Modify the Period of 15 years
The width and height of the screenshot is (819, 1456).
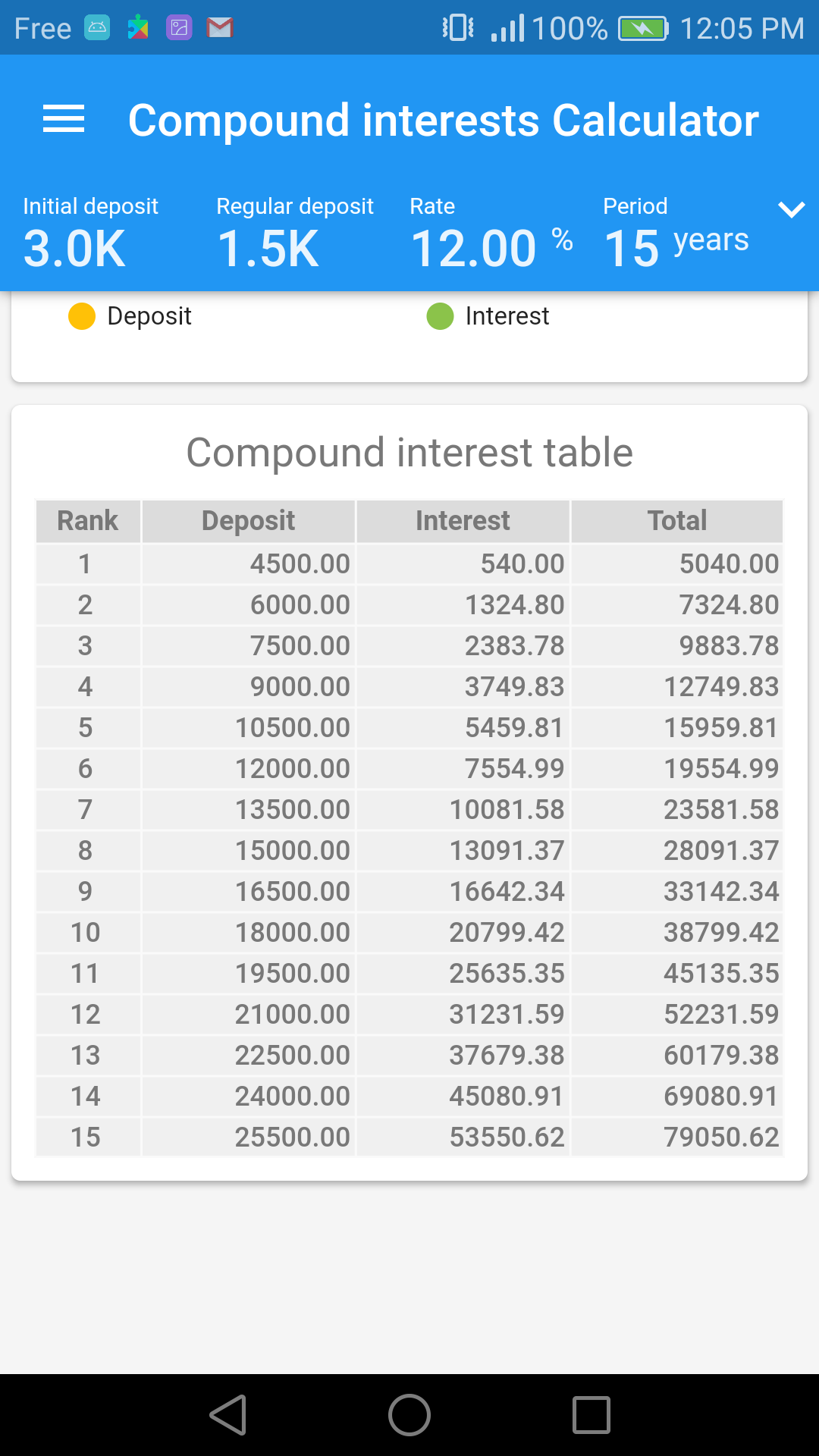[676, 234]
